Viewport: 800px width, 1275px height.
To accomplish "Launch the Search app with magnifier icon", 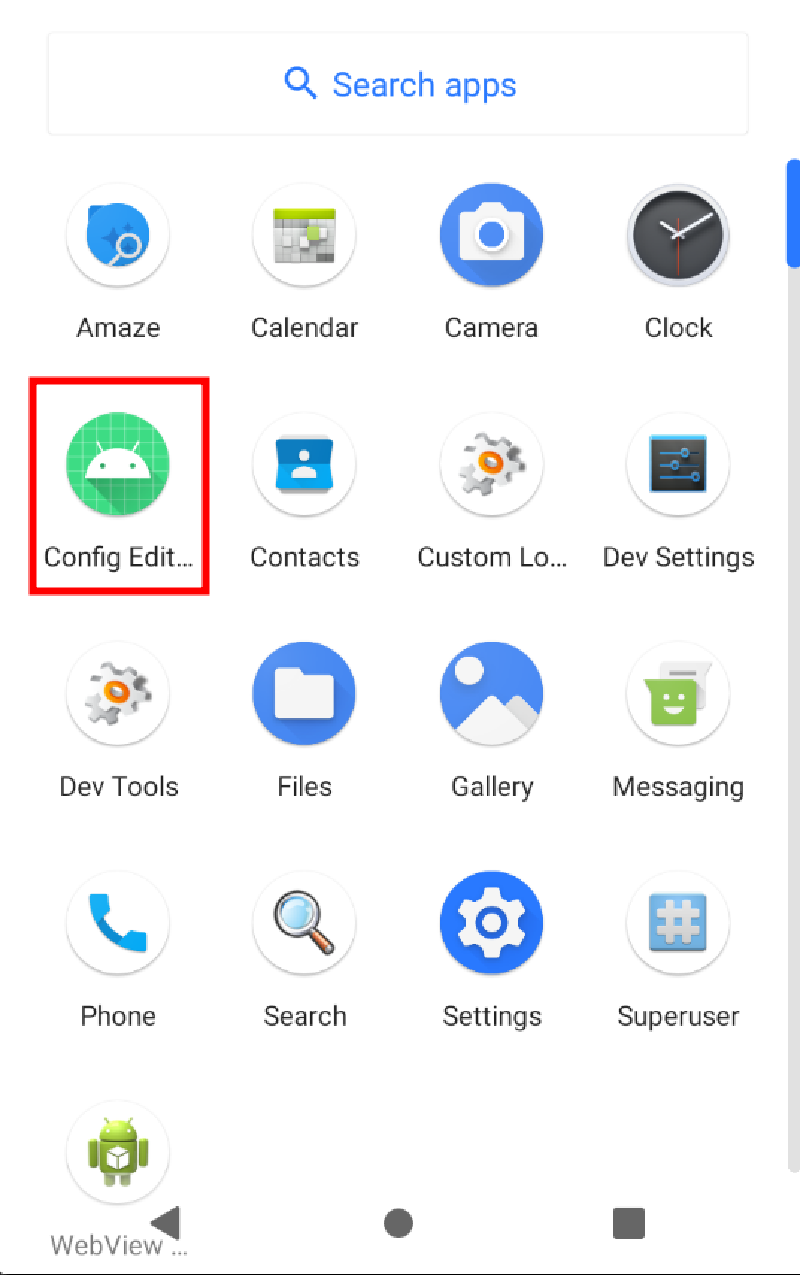I will pos(305,923).
